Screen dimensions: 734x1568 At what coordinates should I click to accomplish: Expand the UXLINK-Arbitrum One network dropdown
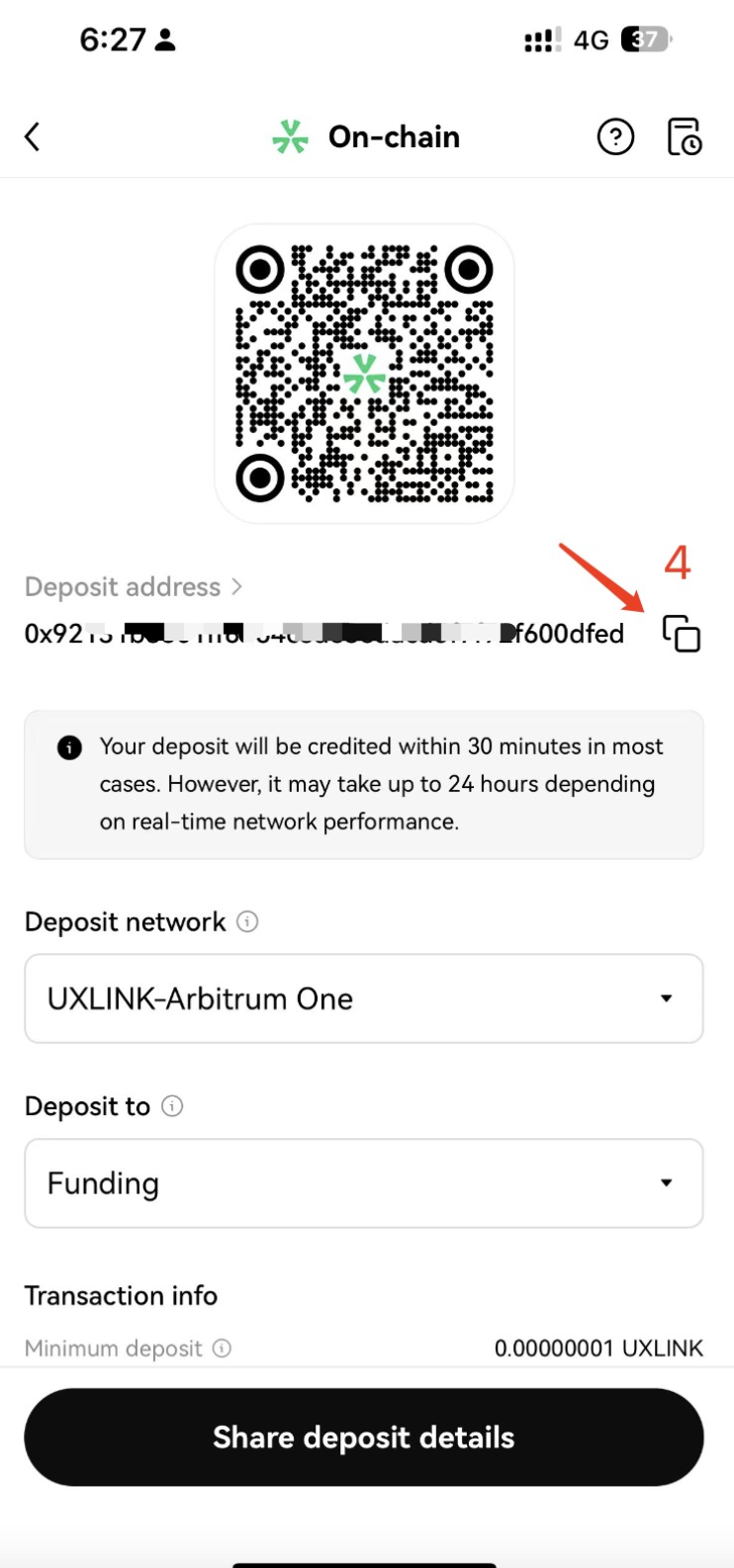click(x=364, y=999)
